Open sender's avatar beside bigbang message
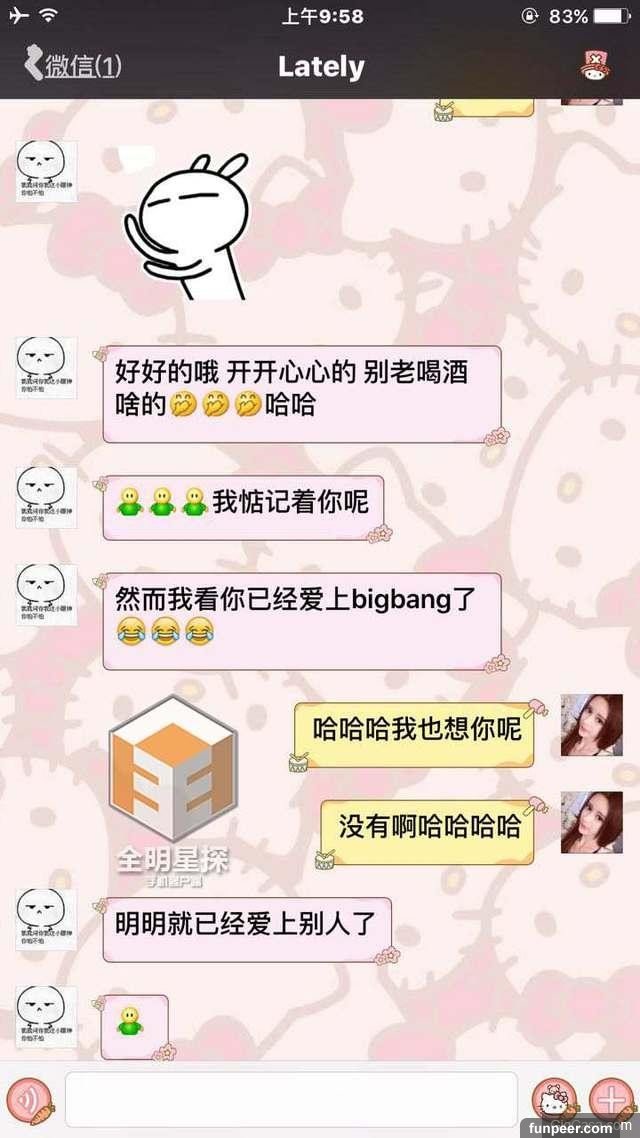 46,595
